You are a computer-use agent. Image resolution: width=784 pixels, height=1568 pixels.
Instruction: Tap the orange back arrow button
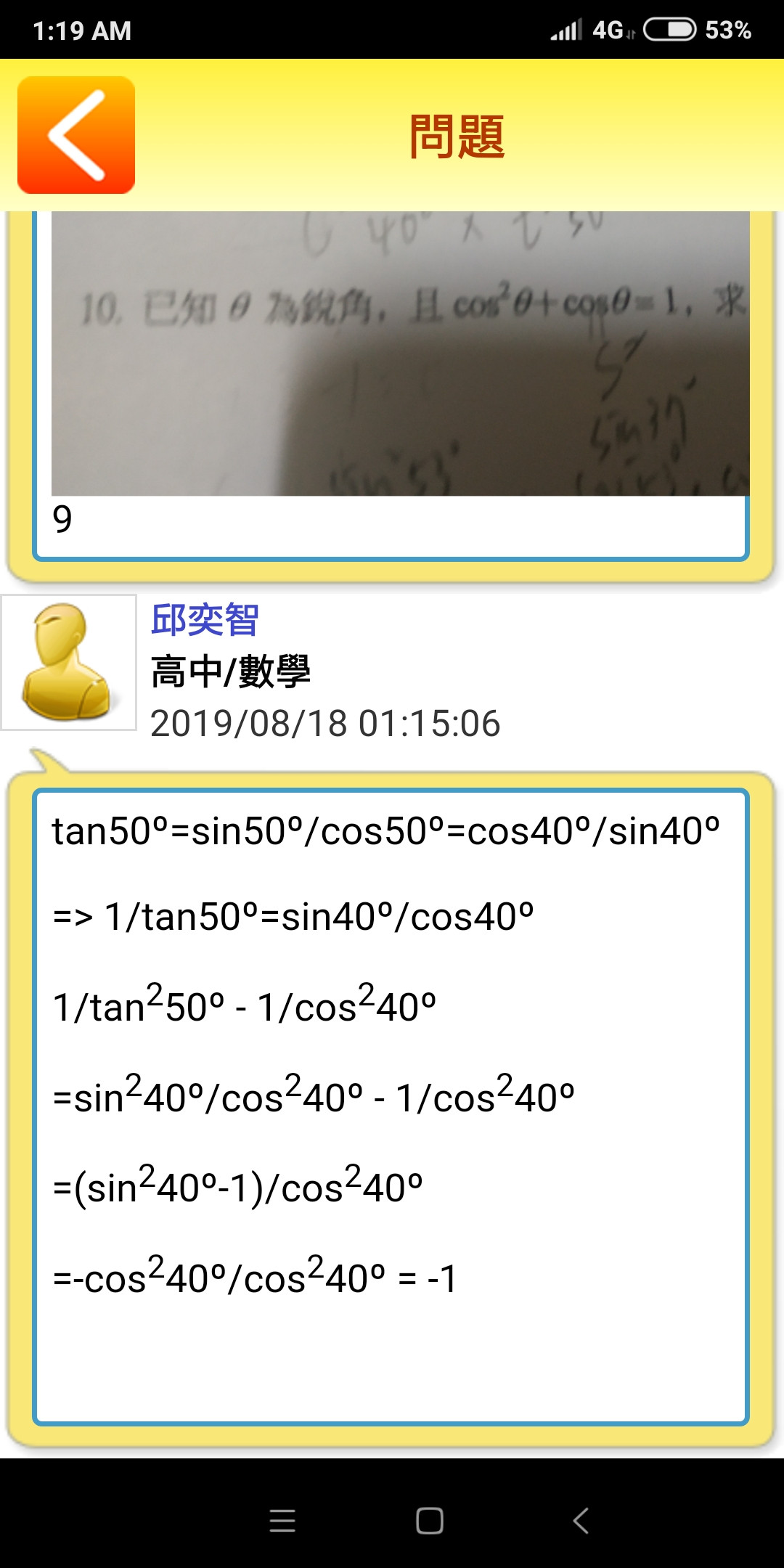(x=76, y=135)
